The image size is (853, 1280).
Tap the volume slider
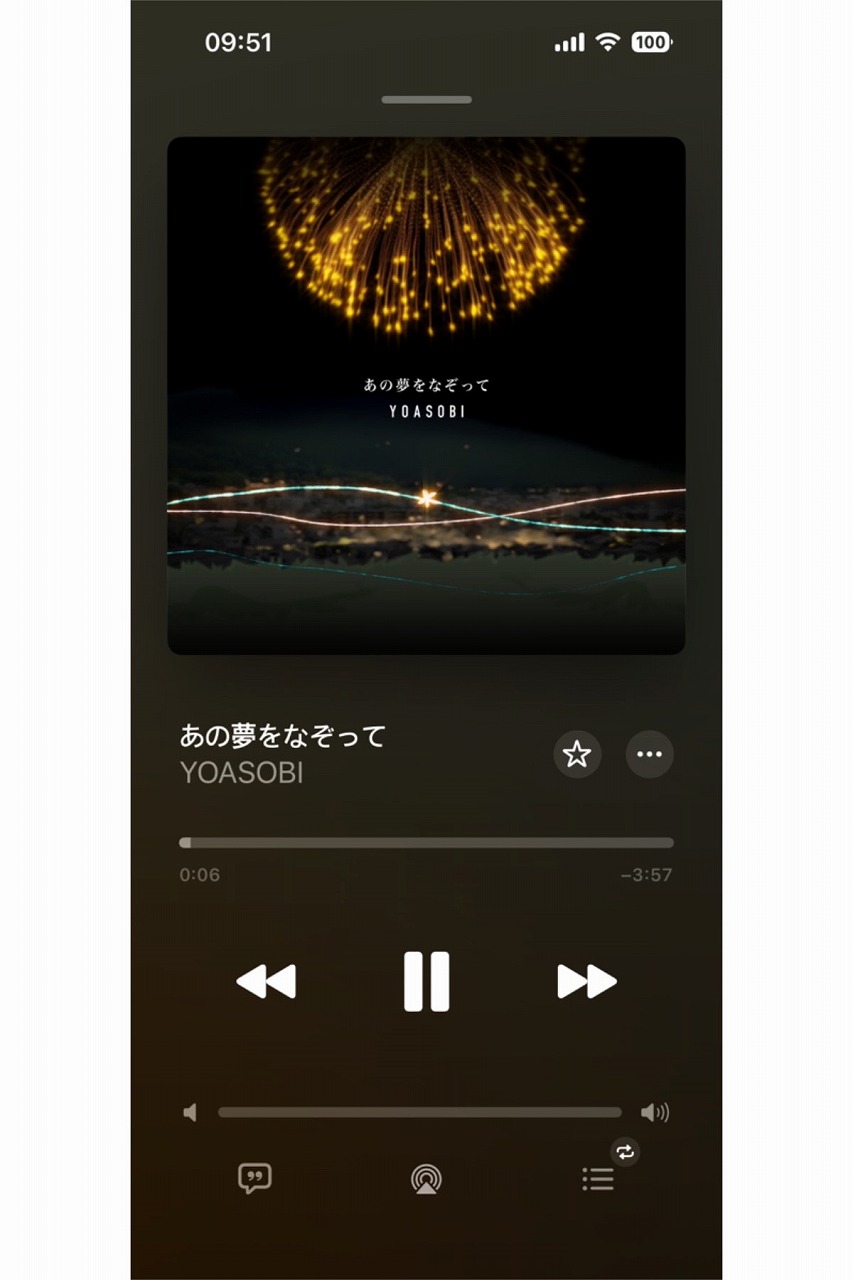pyautogui.click(x=420, y=1112)
